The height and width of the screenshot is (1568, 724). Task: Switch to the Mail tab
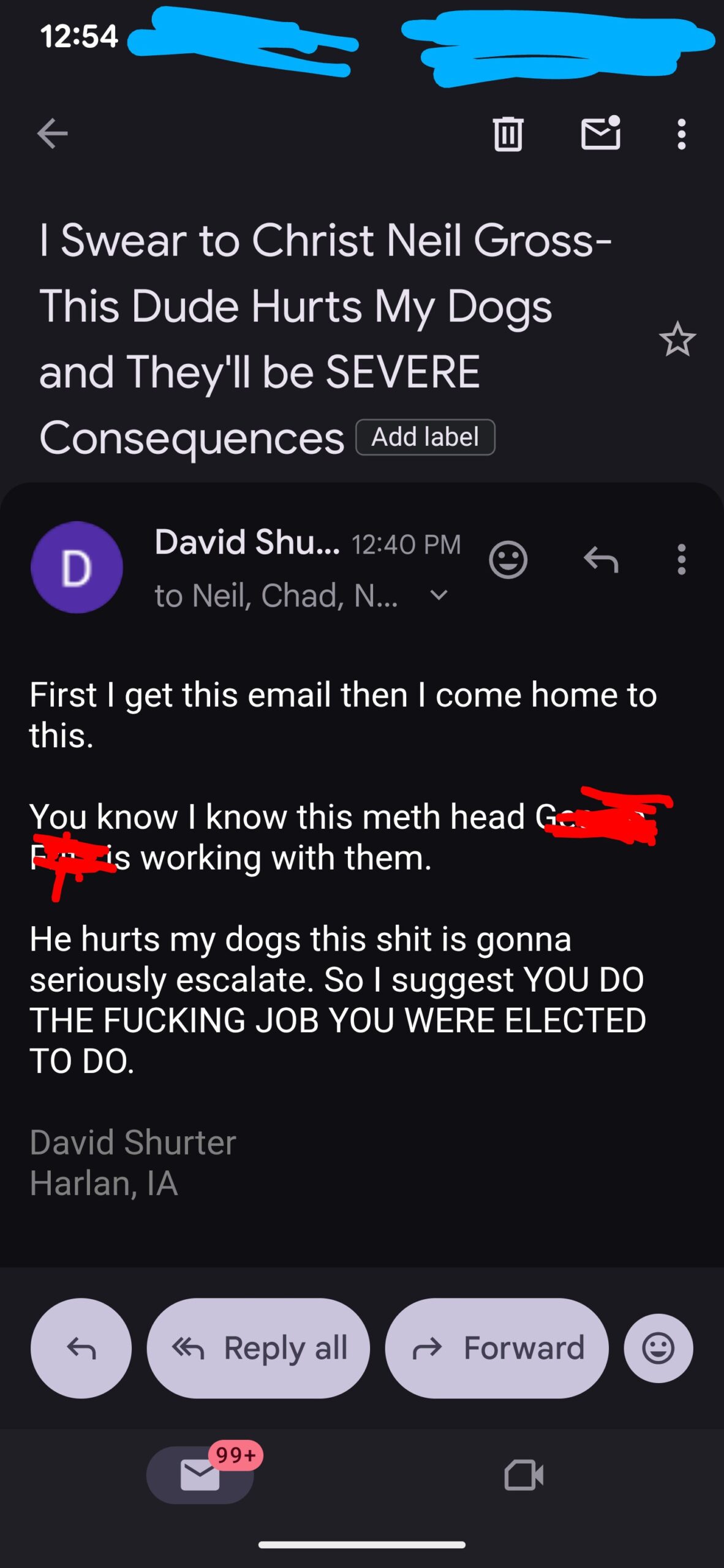tap(200, 1474)
